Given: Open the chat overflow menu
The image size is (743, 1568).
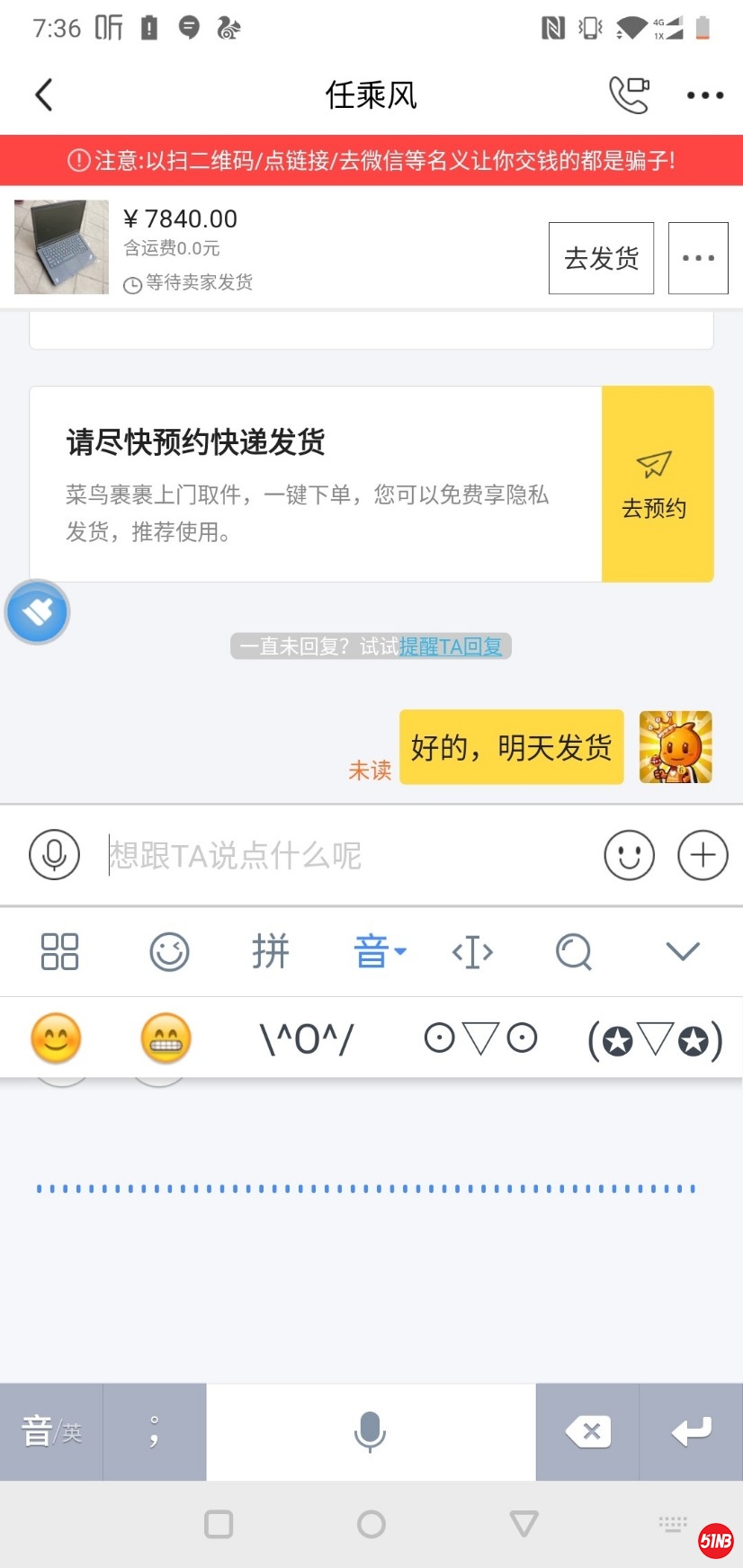Looking at the screenshot, I should pos(704,94).
